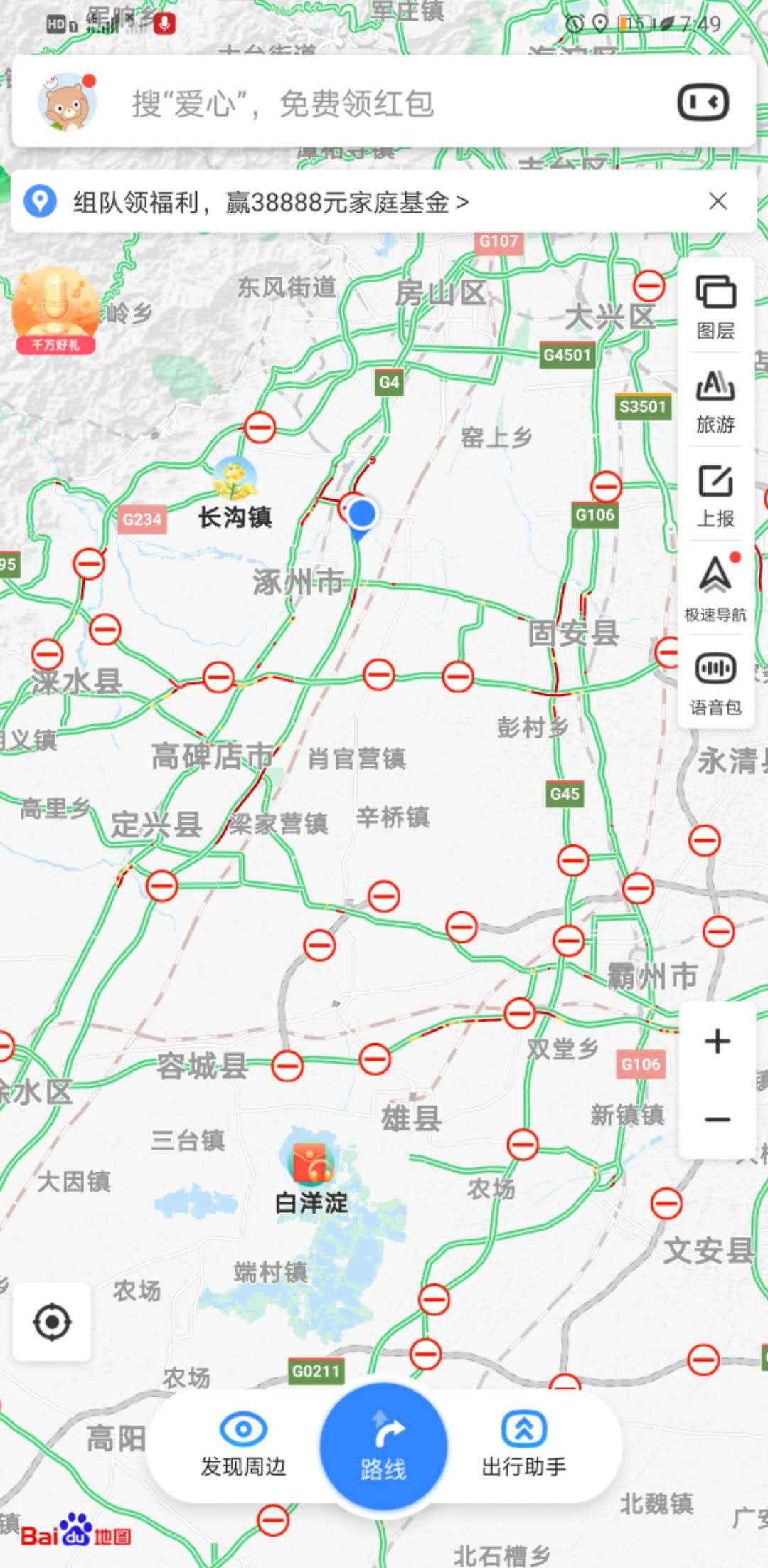Viewport: 768px width, 1568px height.
Task: Open the 图层 map layers panel
Action: pyautogui.click(x=715, y=307)
